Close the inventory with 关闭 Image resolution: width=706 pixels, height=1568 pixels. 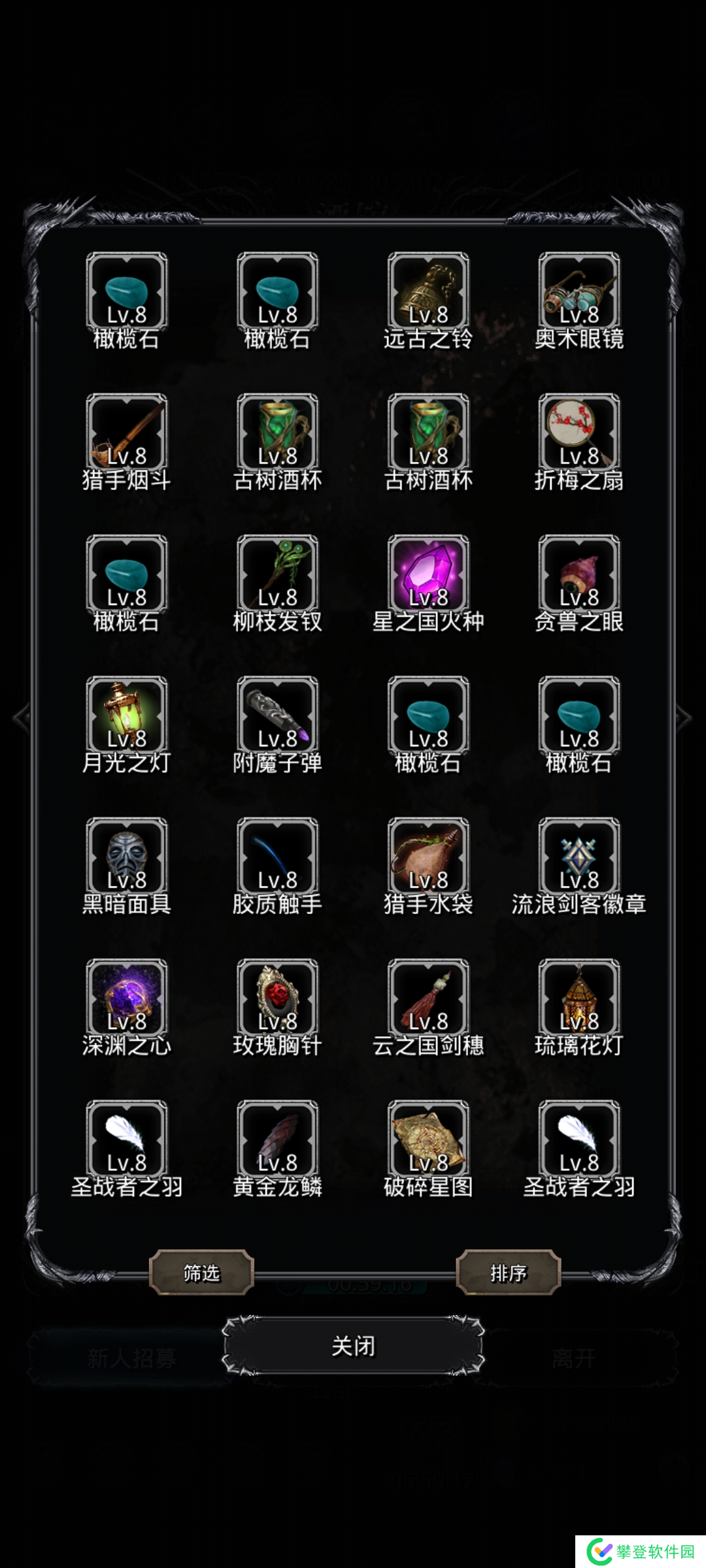tap(353, 1346)
